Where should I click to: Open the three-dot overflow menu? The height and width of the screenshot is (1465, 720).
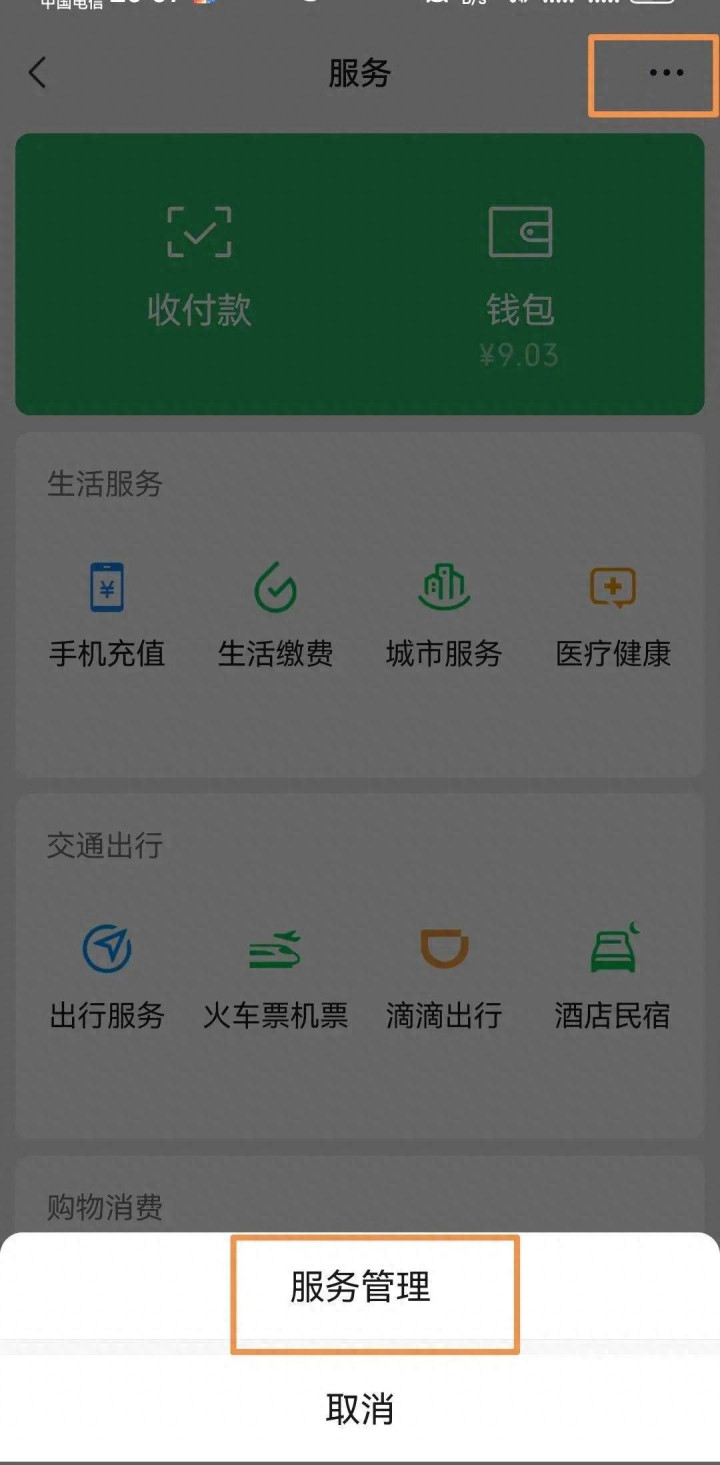click(x=666, y=73)
